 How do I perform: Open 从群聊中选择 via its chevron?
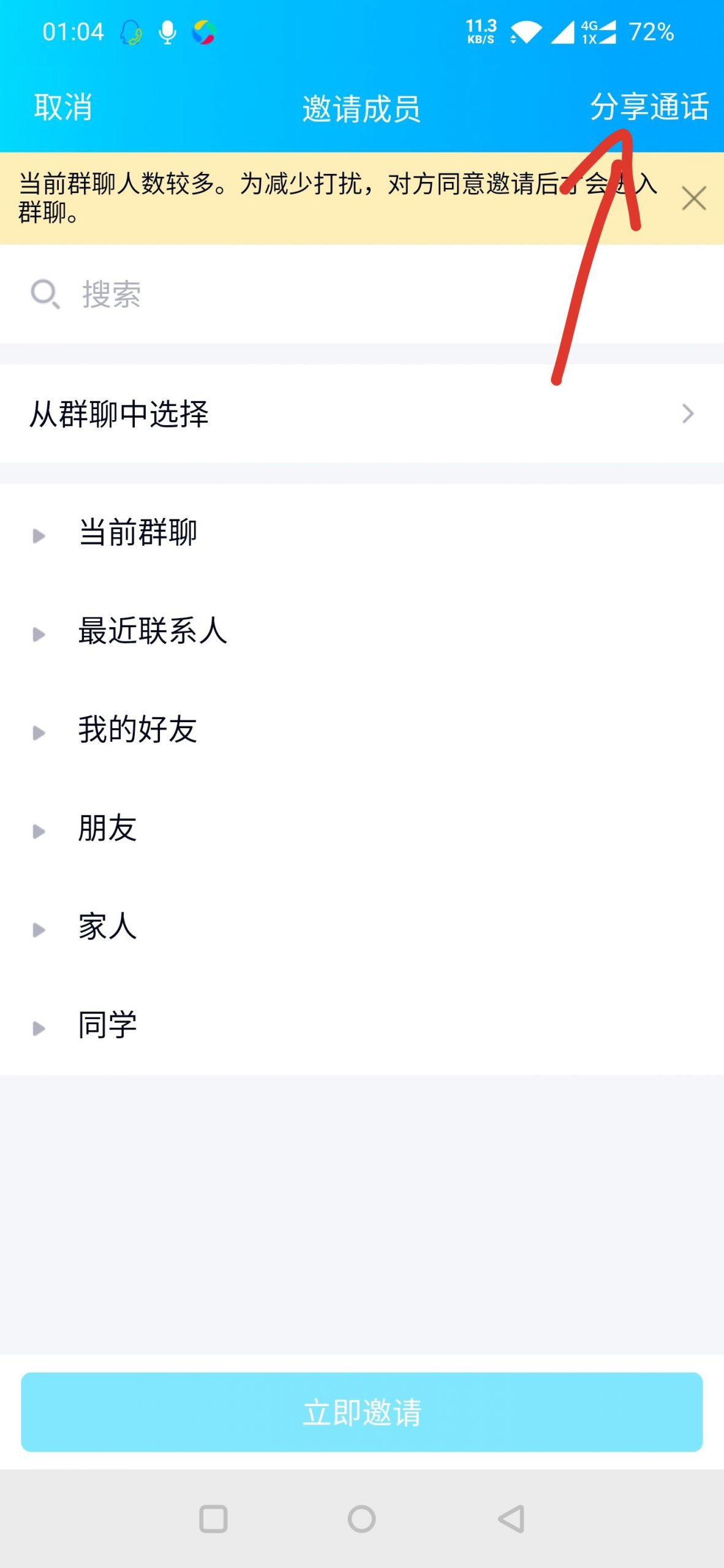pyautogui.click(x=687, y=413)
